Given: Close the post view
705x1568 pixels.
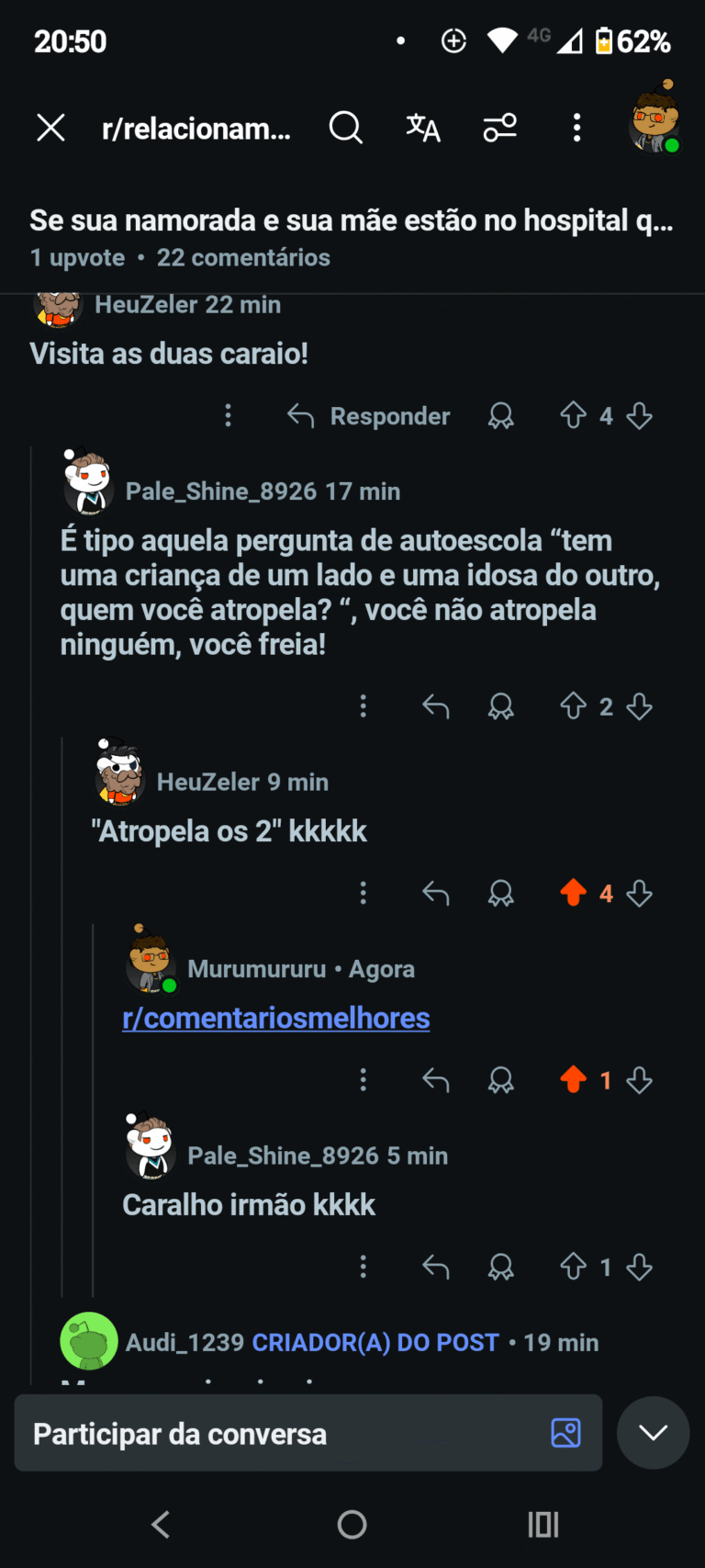Looking at the screenshot, I should (50, 128).
